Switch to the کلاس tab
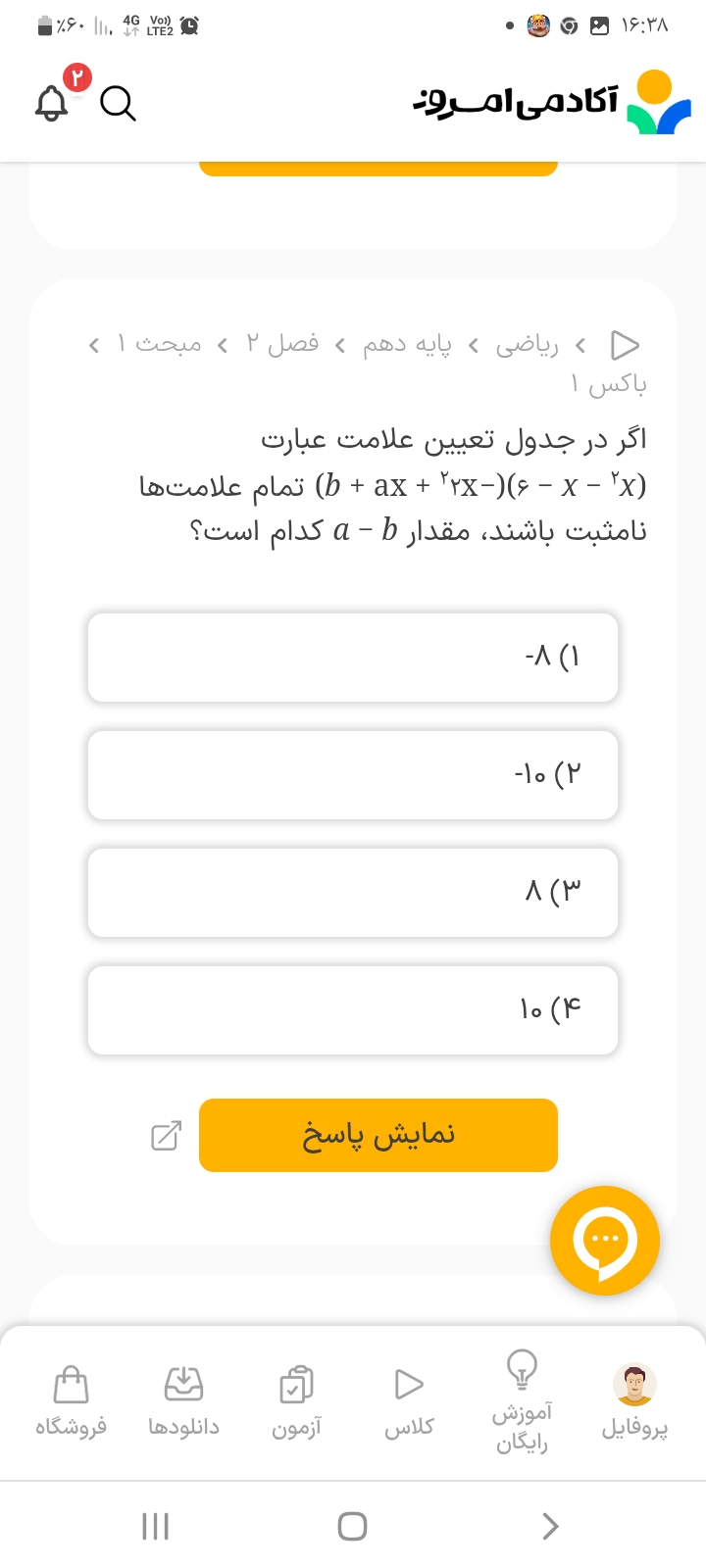Image resolution: width=706 pixels, height=1568 pixels. (409, 1401)
